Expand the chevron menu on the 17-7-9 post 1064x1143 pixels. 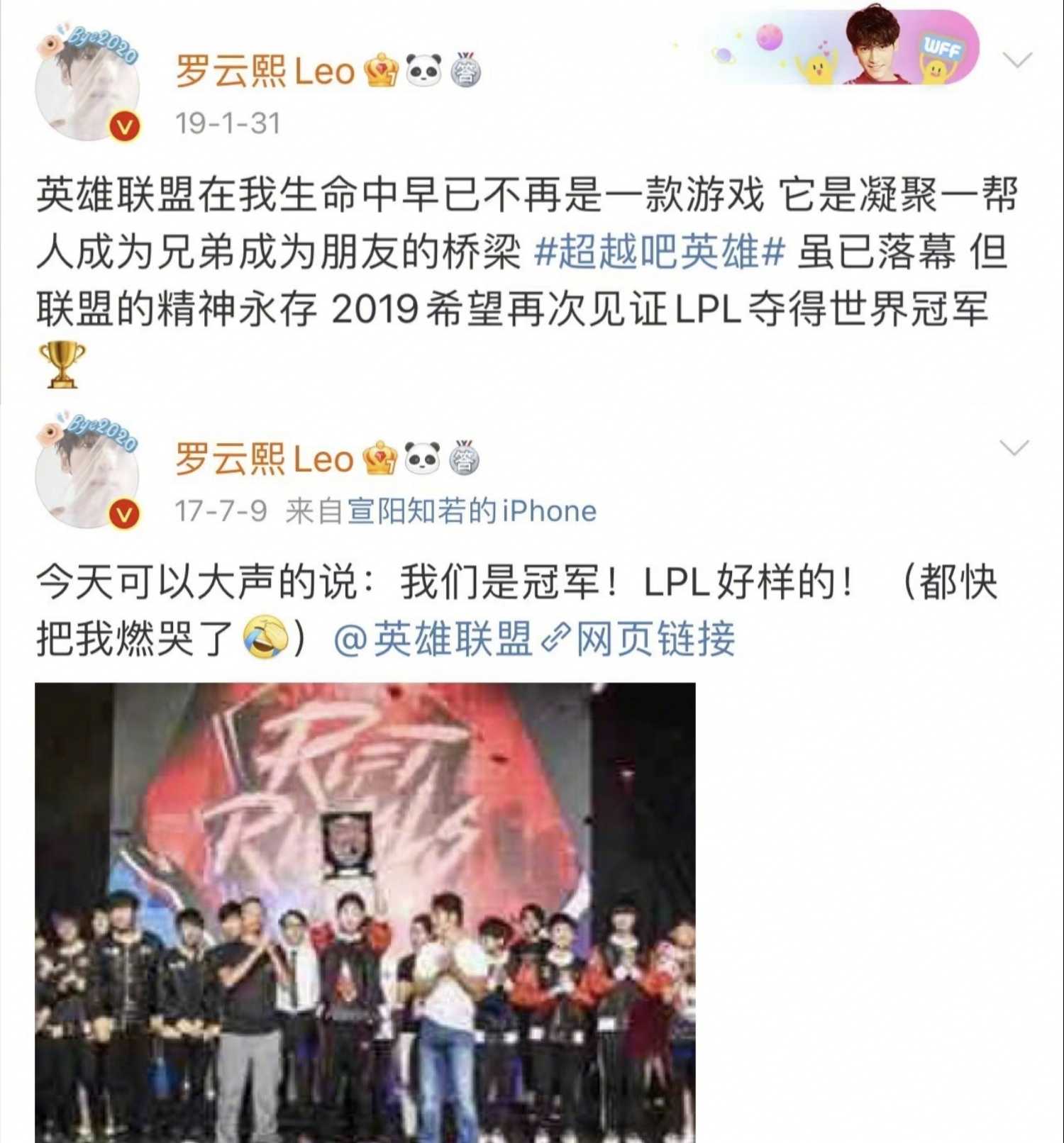point(1013,448)
